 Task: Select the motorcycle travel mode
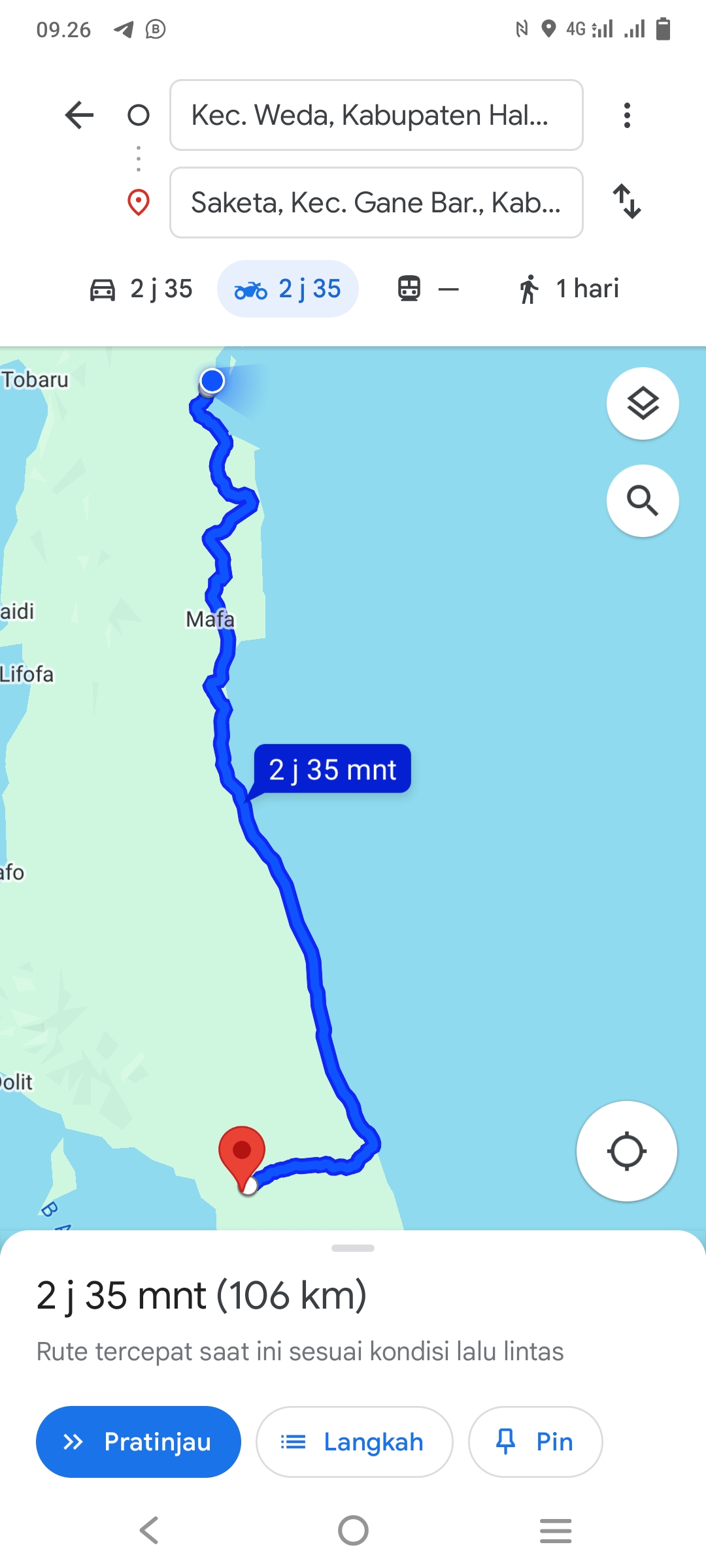(288, 289)
